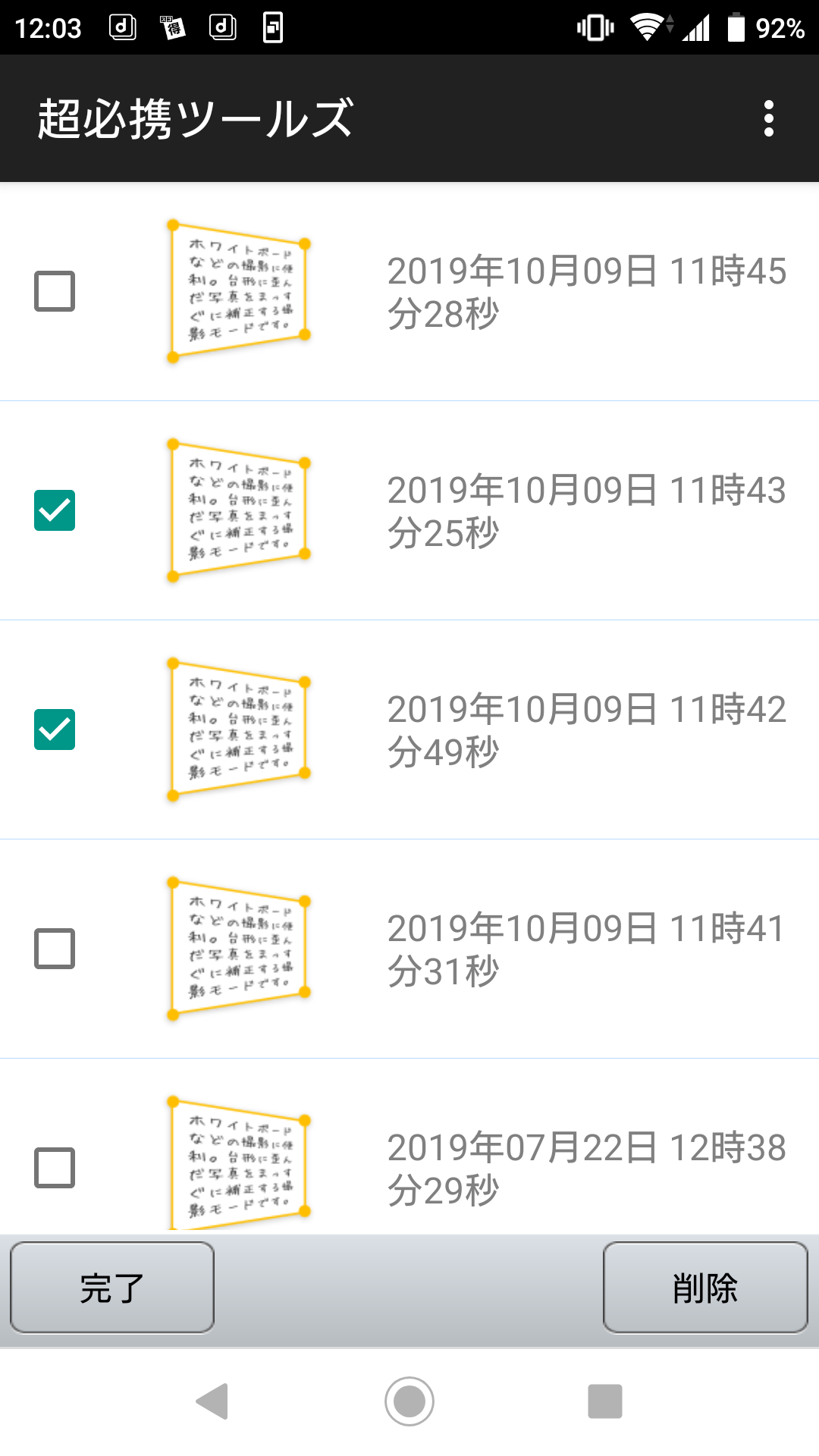Uncheck the 11時43分25秒 entry checkbox
Screen dimensions: 819x1456
point(55,510)
